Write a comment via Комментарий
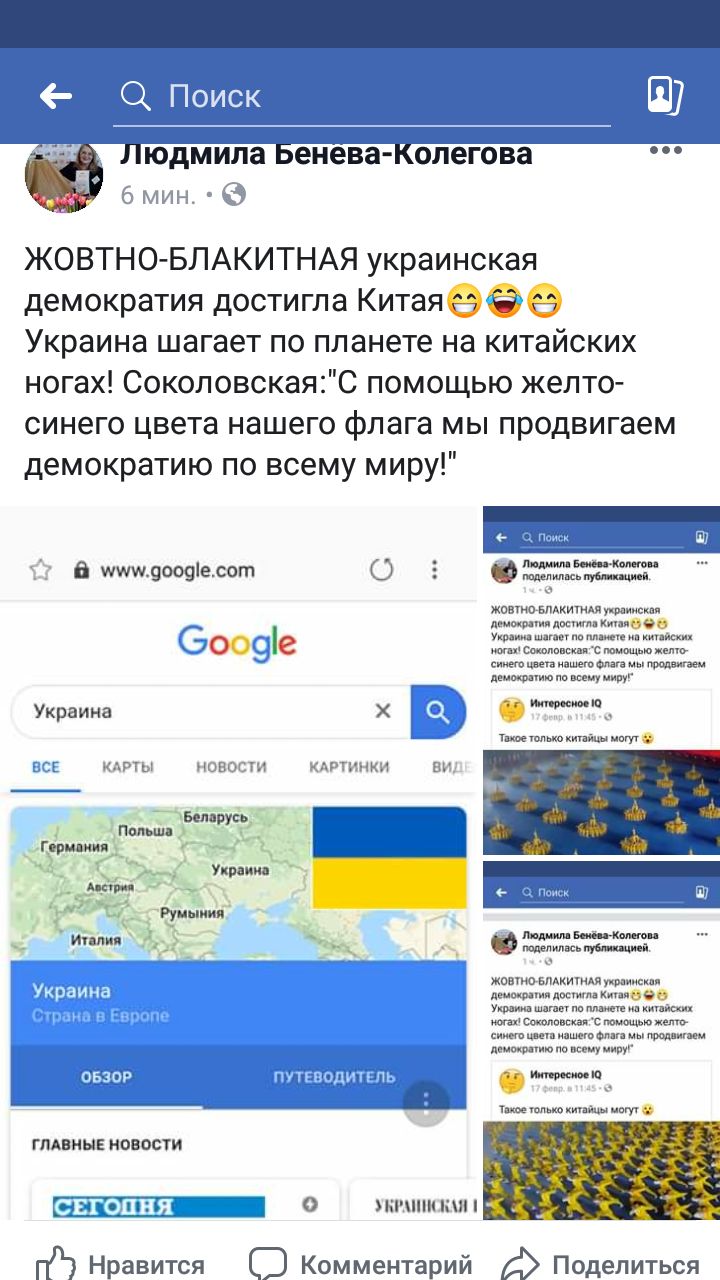 click(x=360, y=1265)
